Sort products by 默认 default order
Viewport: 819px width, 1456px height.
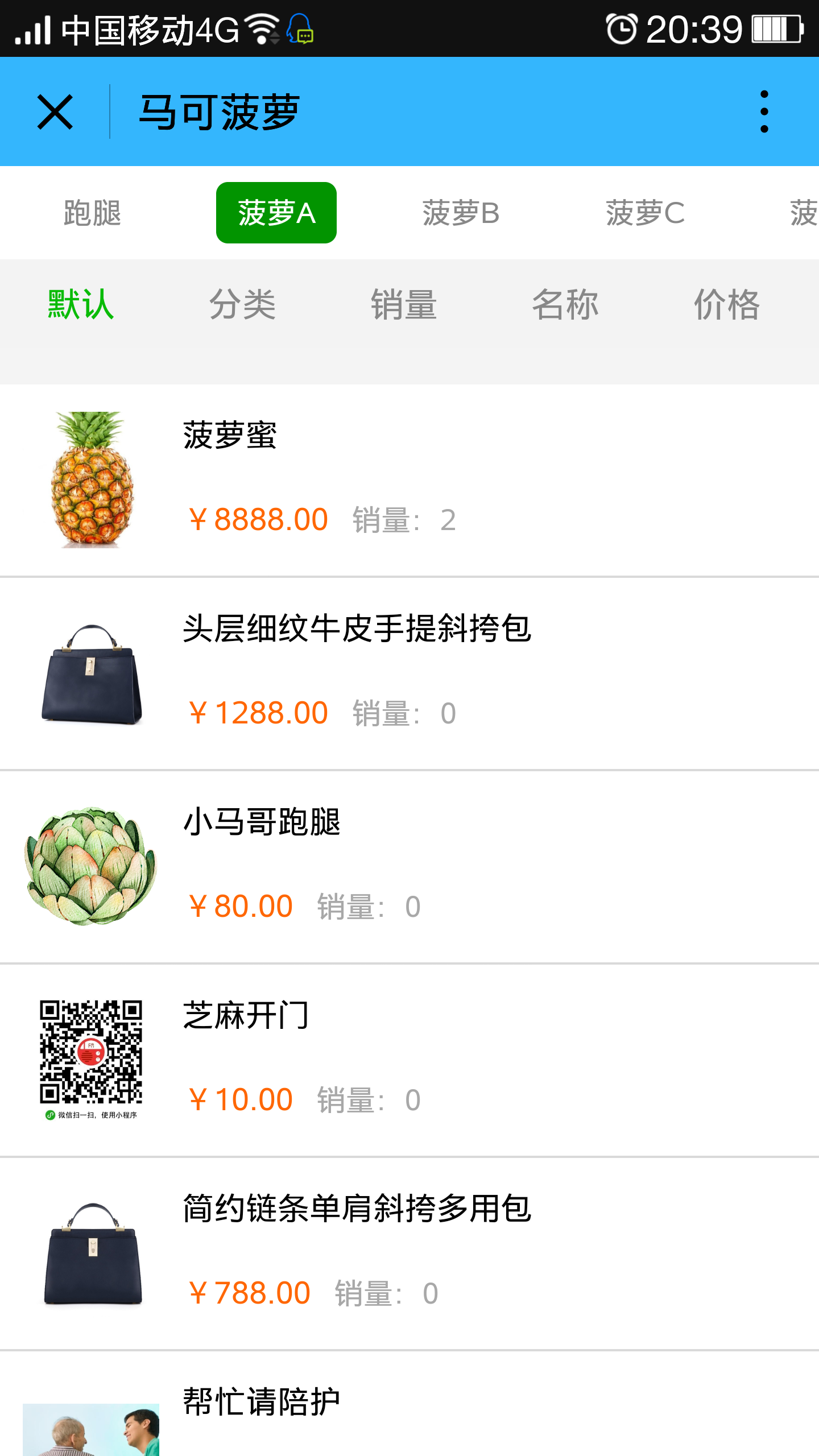[81, 304]
